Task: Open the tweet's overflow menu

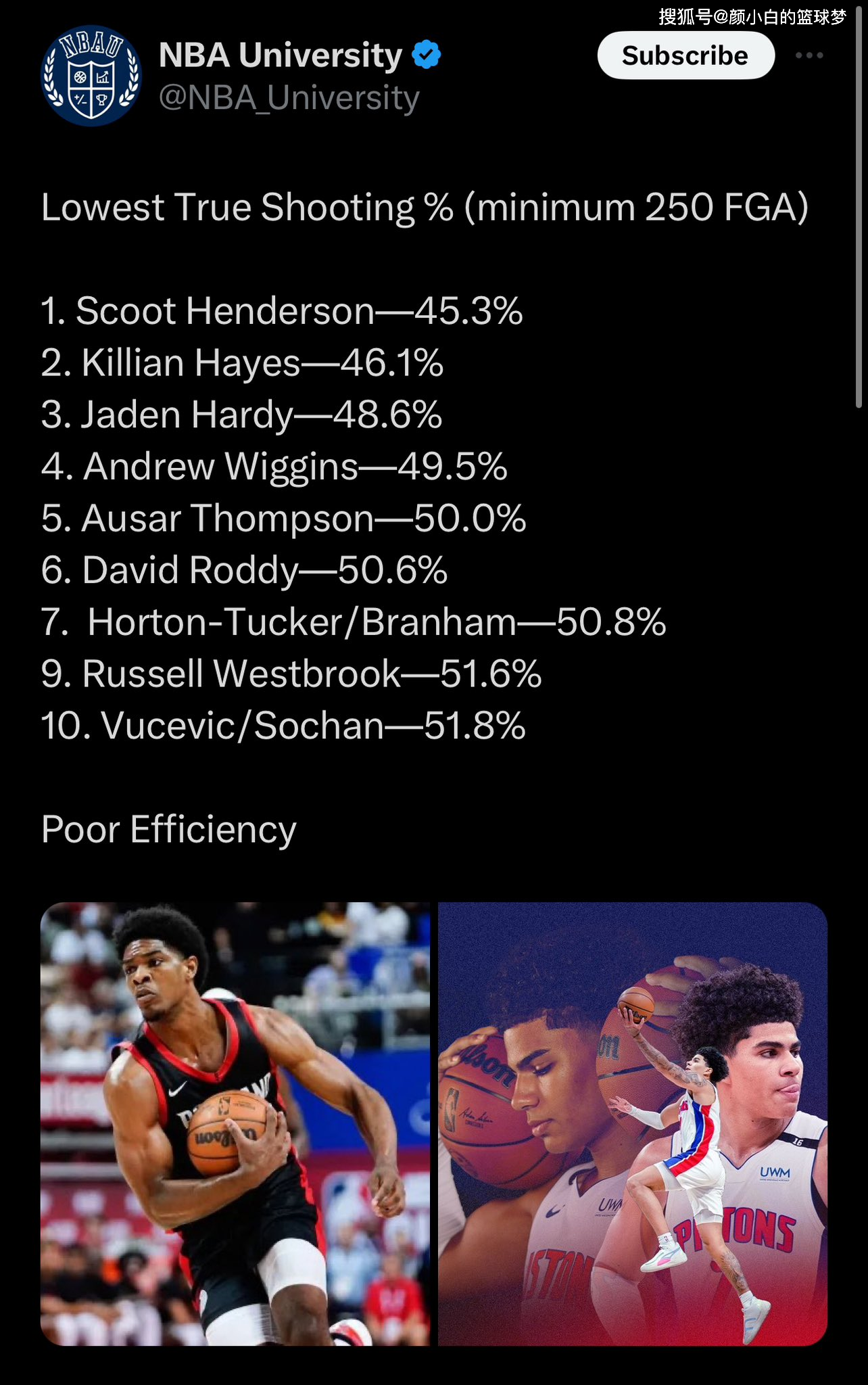Action: point(809,55)
